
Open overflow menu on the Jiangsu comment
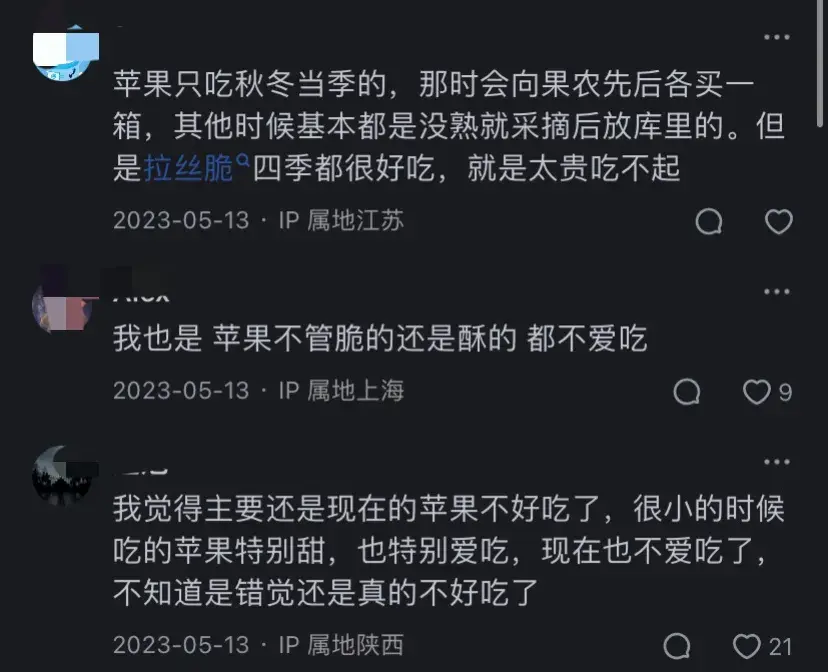777,37
